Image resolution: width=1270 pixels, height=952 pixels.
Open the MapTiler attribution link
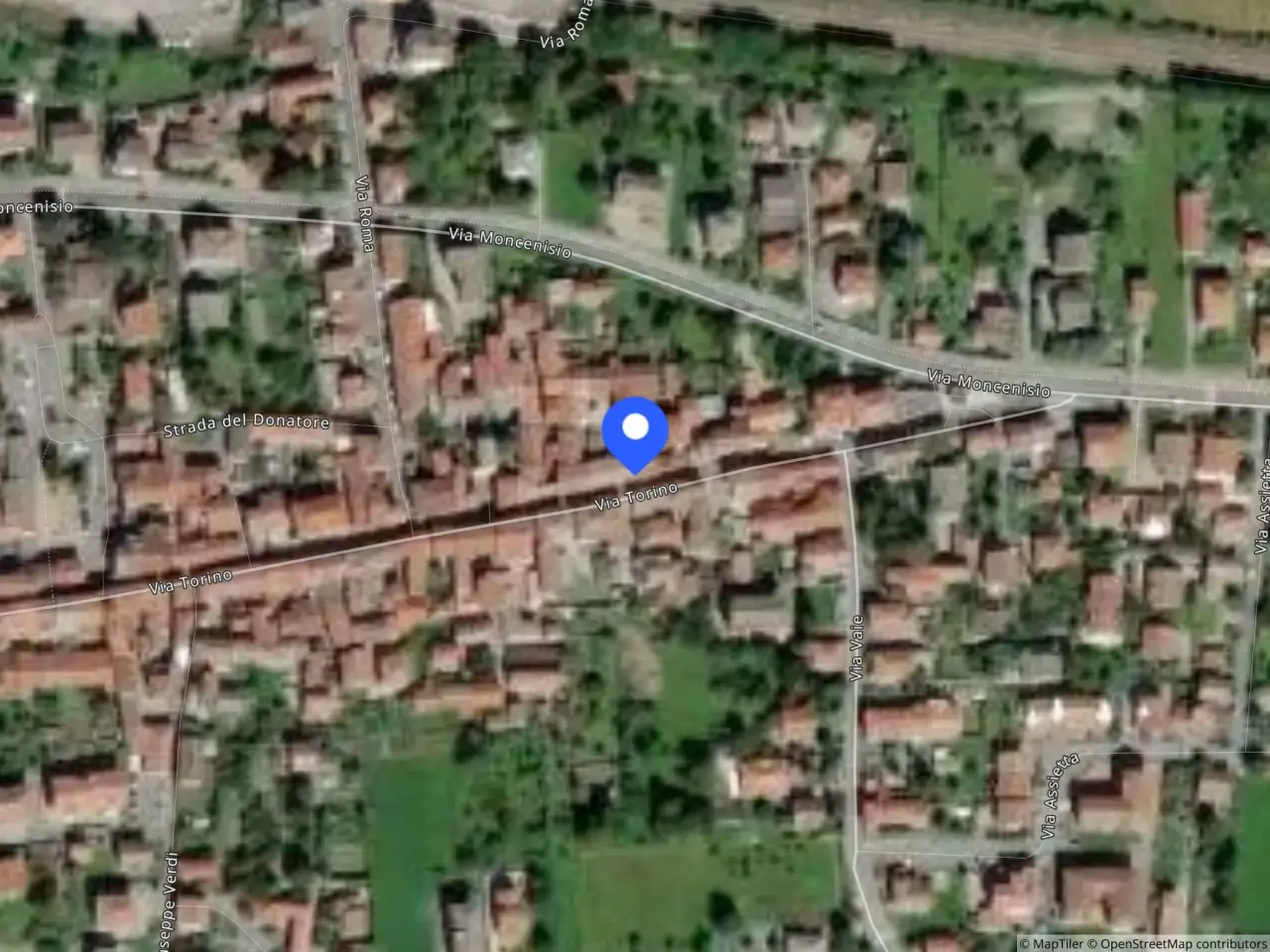tap(1052, 943)
